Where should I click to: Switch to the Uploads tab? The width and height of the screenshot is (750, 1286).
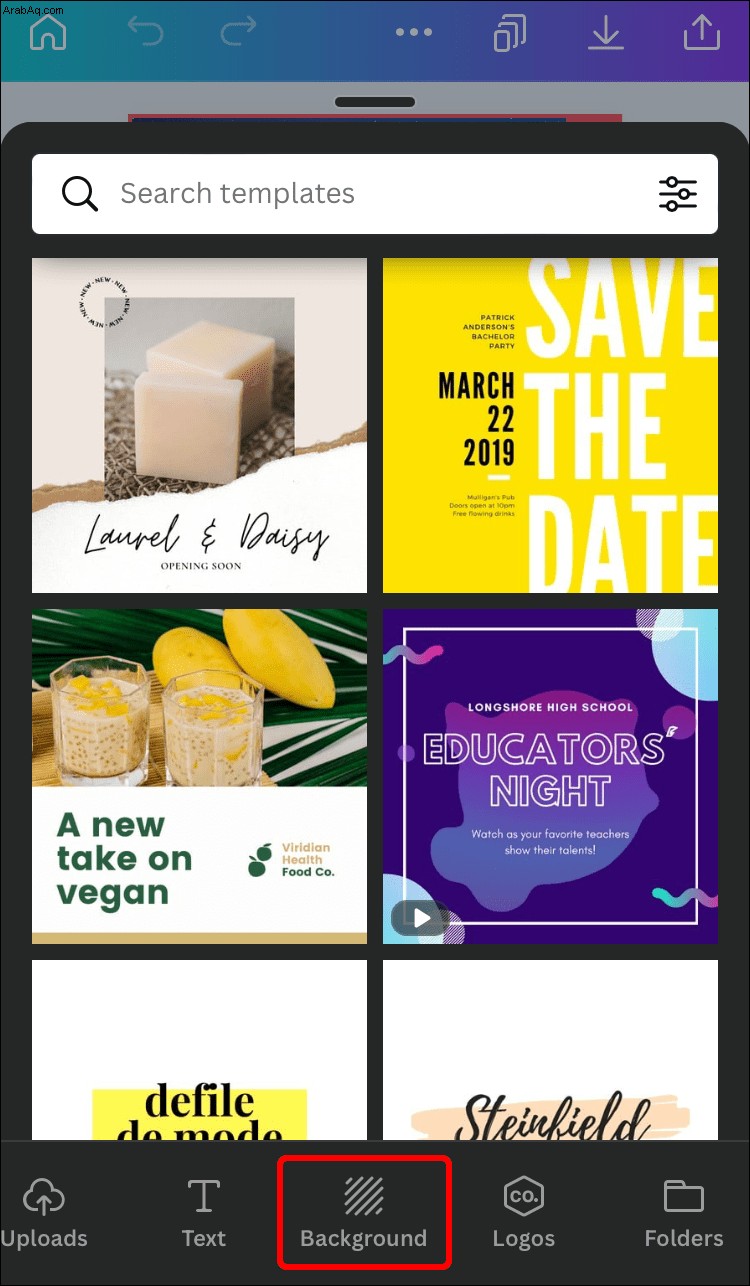[x=44, y=1213]
